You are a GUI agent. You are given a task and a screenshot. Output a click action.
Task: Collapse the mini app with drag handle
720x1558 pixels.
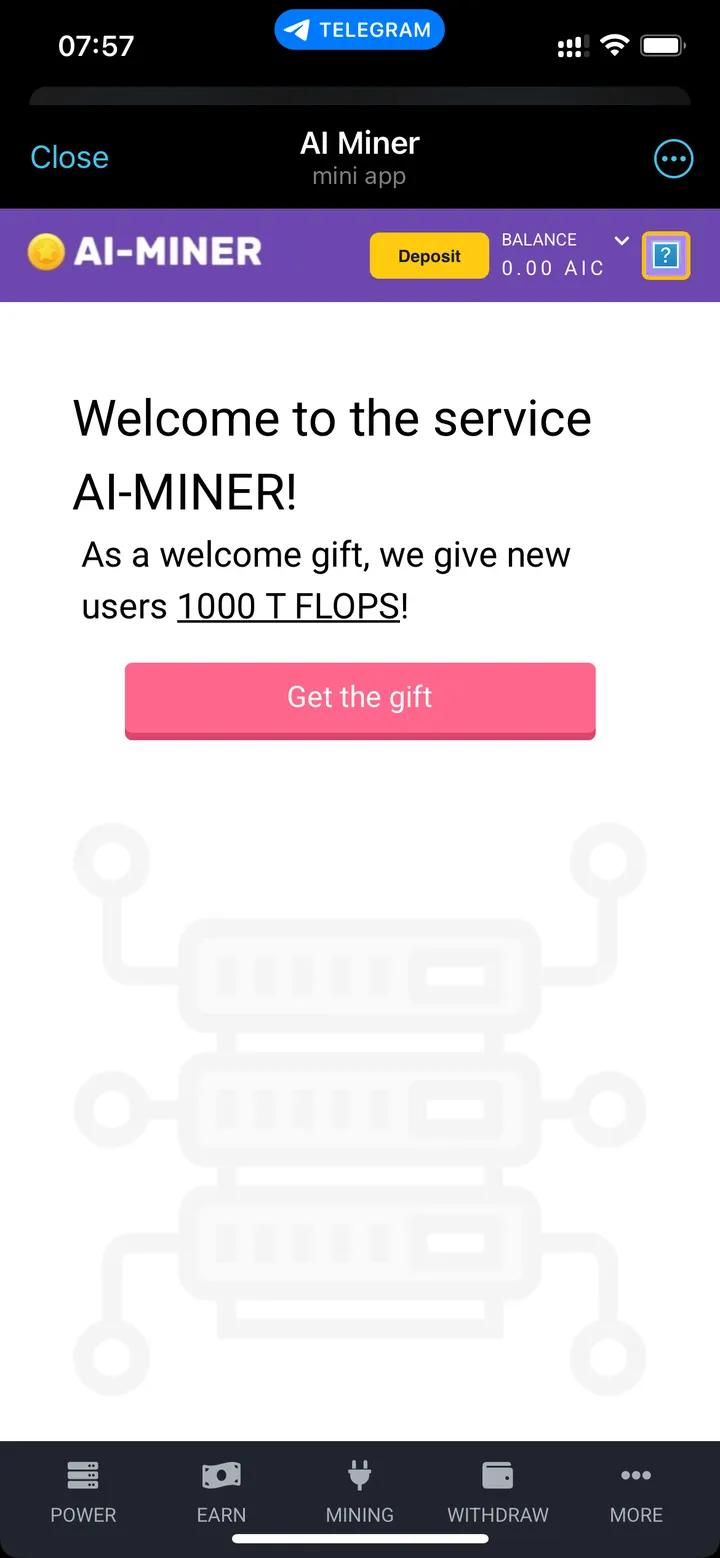point(360,96)
